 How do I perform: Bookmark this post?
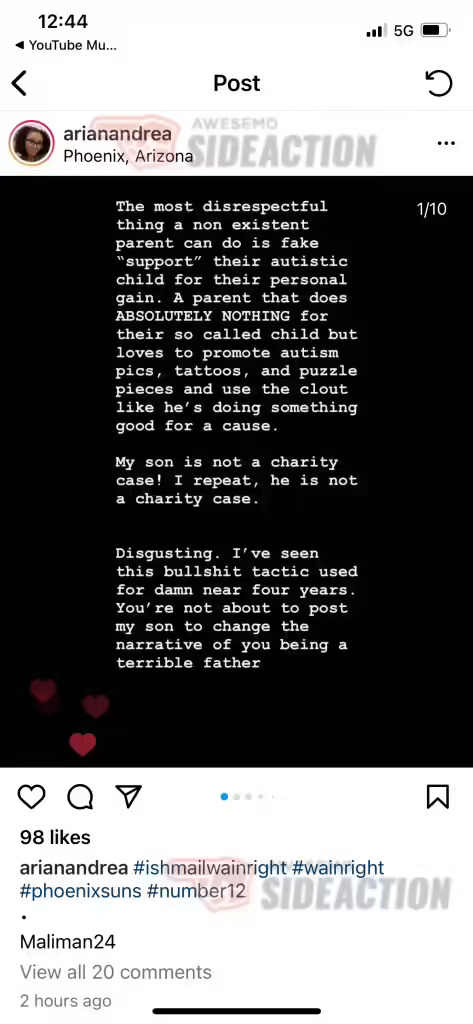pos(438,796)
